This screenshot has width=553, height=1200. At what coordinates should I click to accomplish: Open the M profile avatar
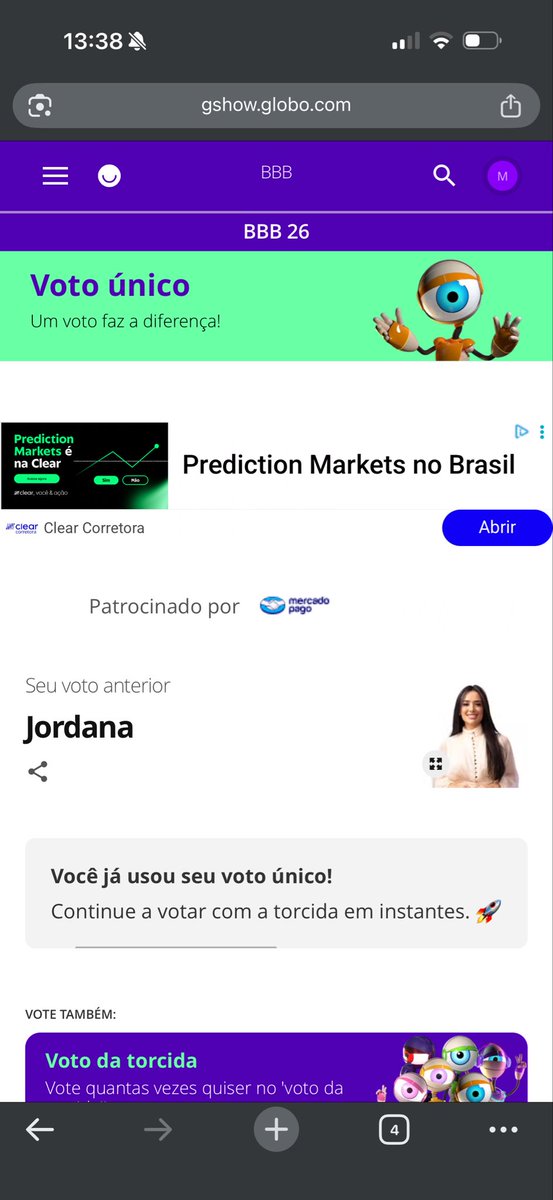pyautogui.click(x=502, y=176)
